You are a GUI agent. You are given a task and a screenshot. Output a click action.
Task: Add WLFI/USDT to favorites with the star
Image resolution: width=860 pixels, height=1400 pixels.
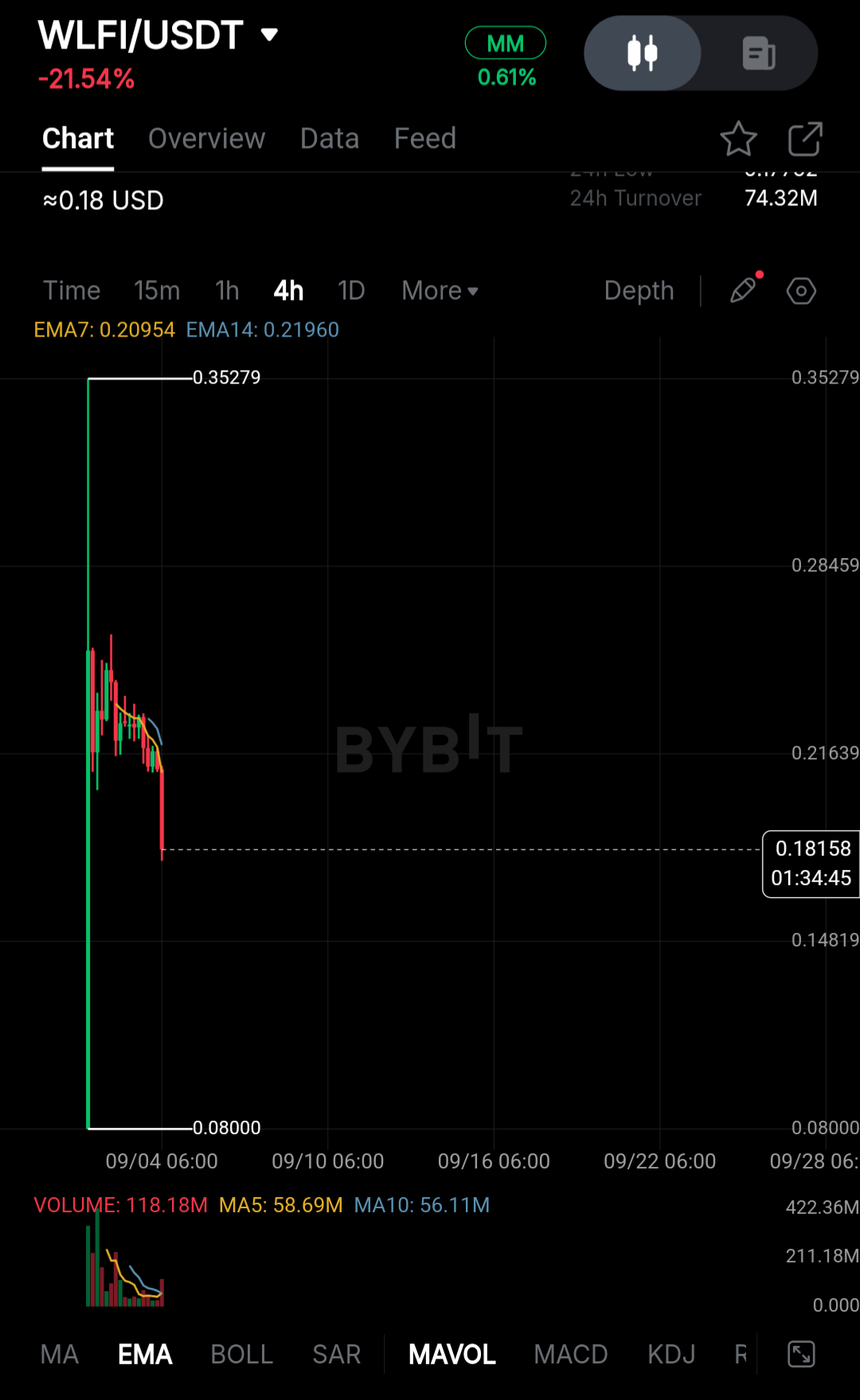coord(738,139)
